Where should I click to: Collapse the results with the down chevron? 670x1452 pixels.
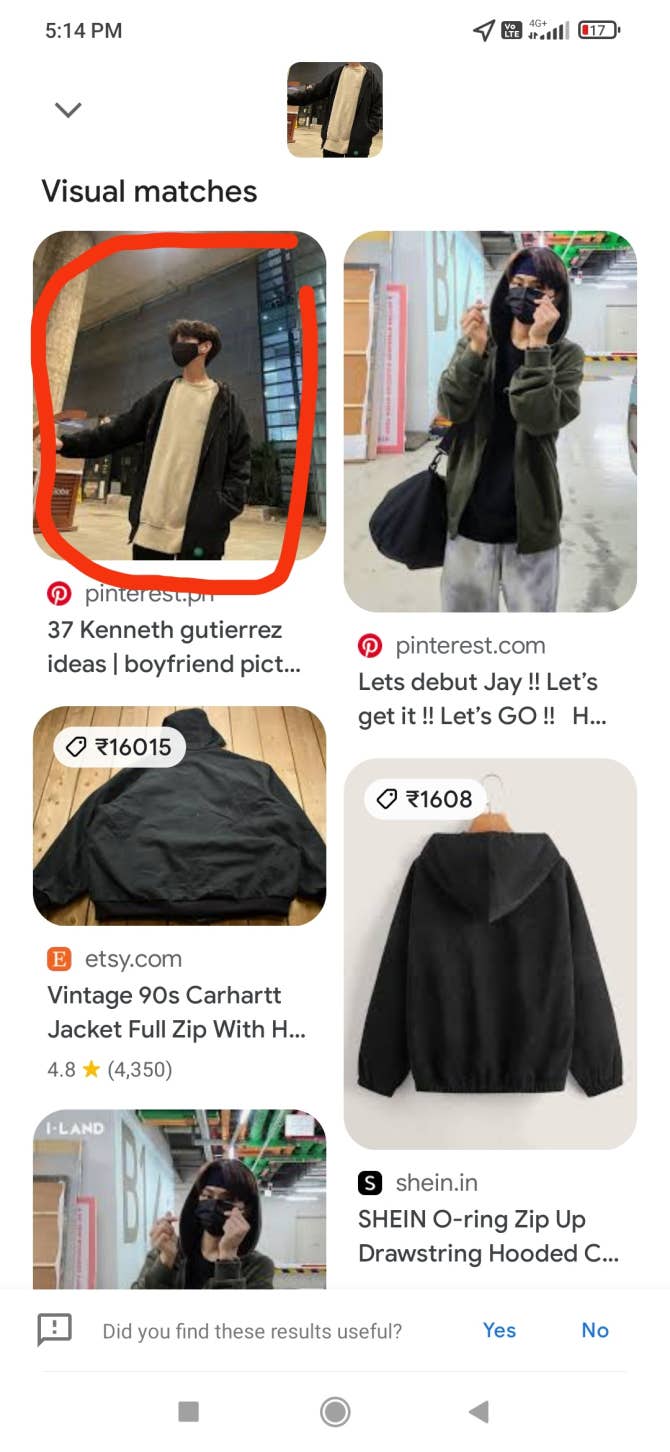pos(68,110)
